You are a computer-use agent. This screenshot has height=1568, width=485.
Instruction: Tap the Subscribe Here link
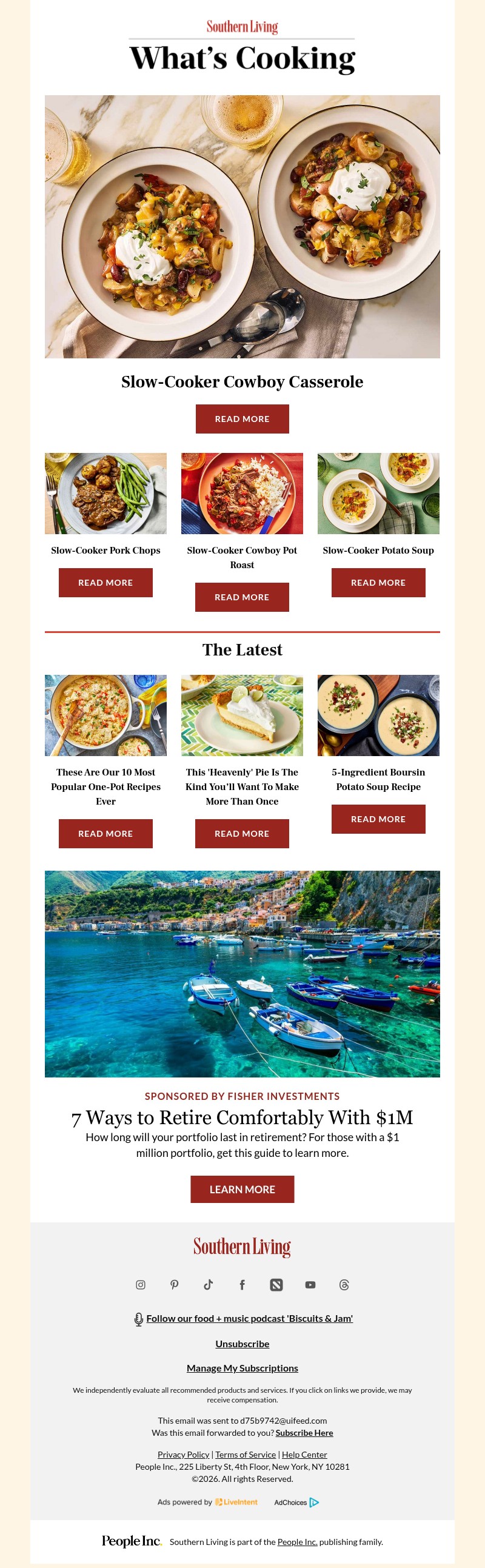pyautogui.click(x=304, y=1432)
